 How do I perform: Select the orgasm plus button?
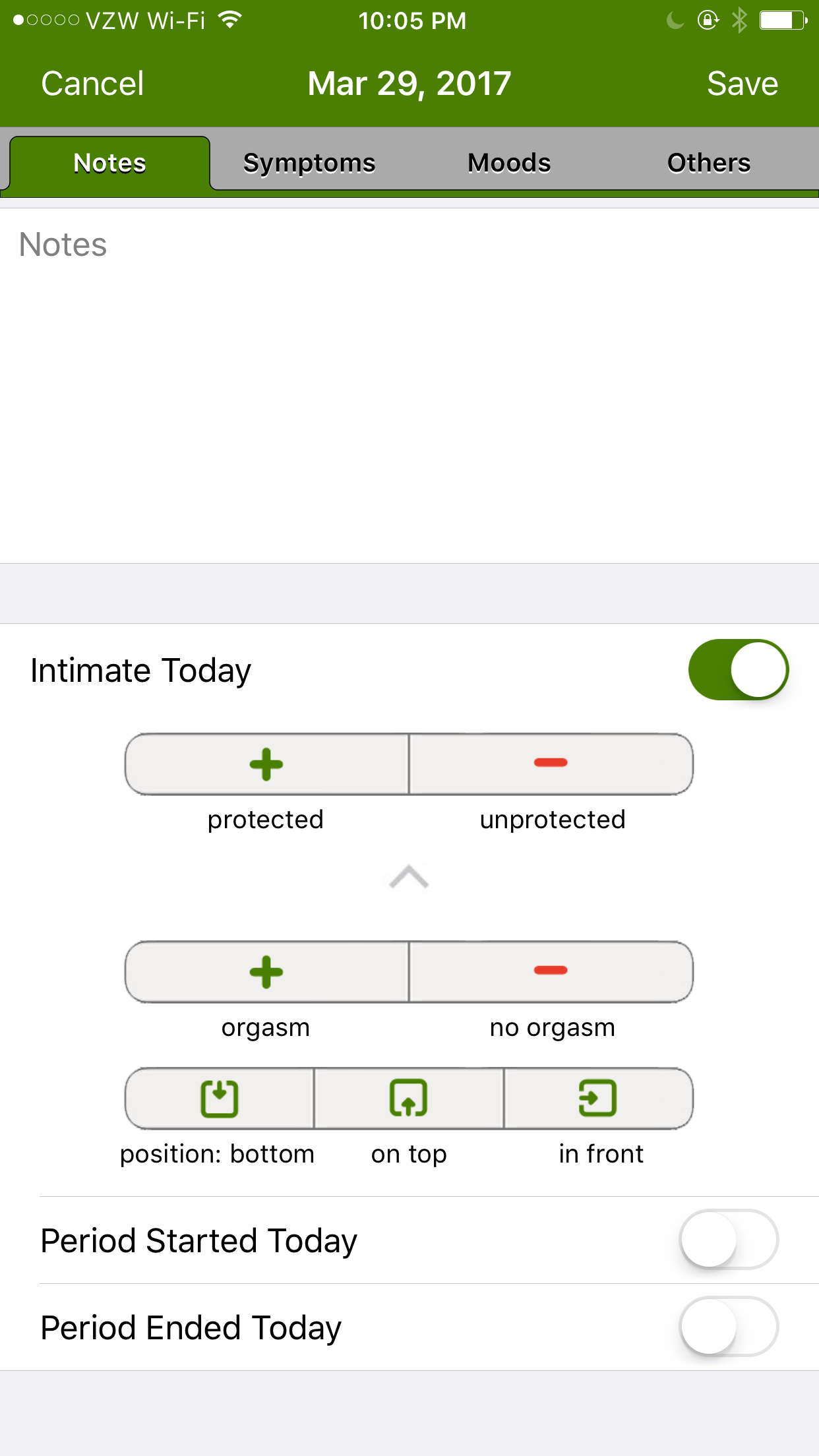tap(266, 972)
